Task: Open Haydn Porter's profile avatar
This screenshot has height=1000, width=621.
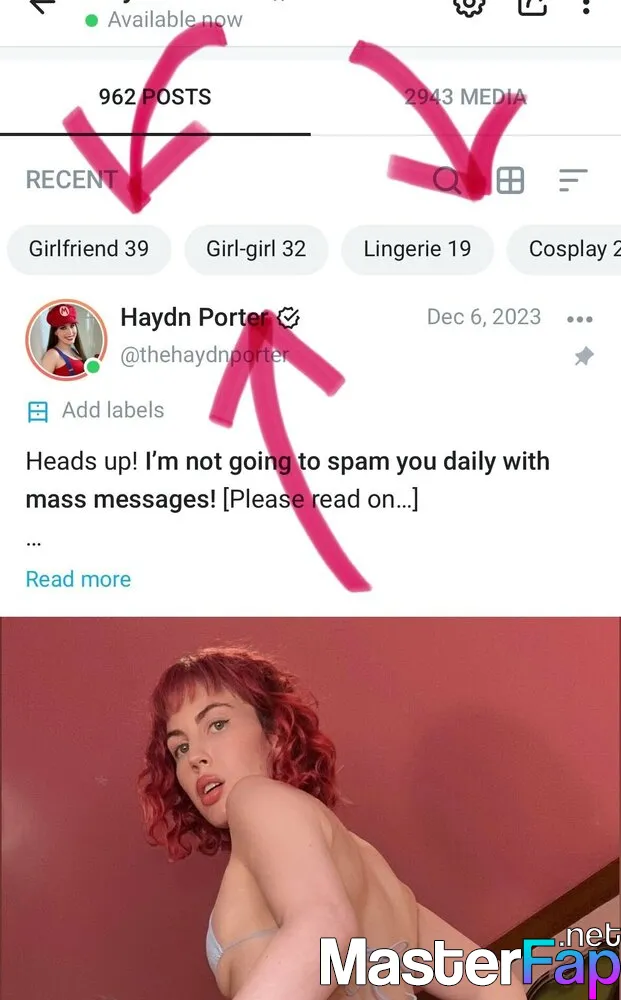Action: coord(66,339)
